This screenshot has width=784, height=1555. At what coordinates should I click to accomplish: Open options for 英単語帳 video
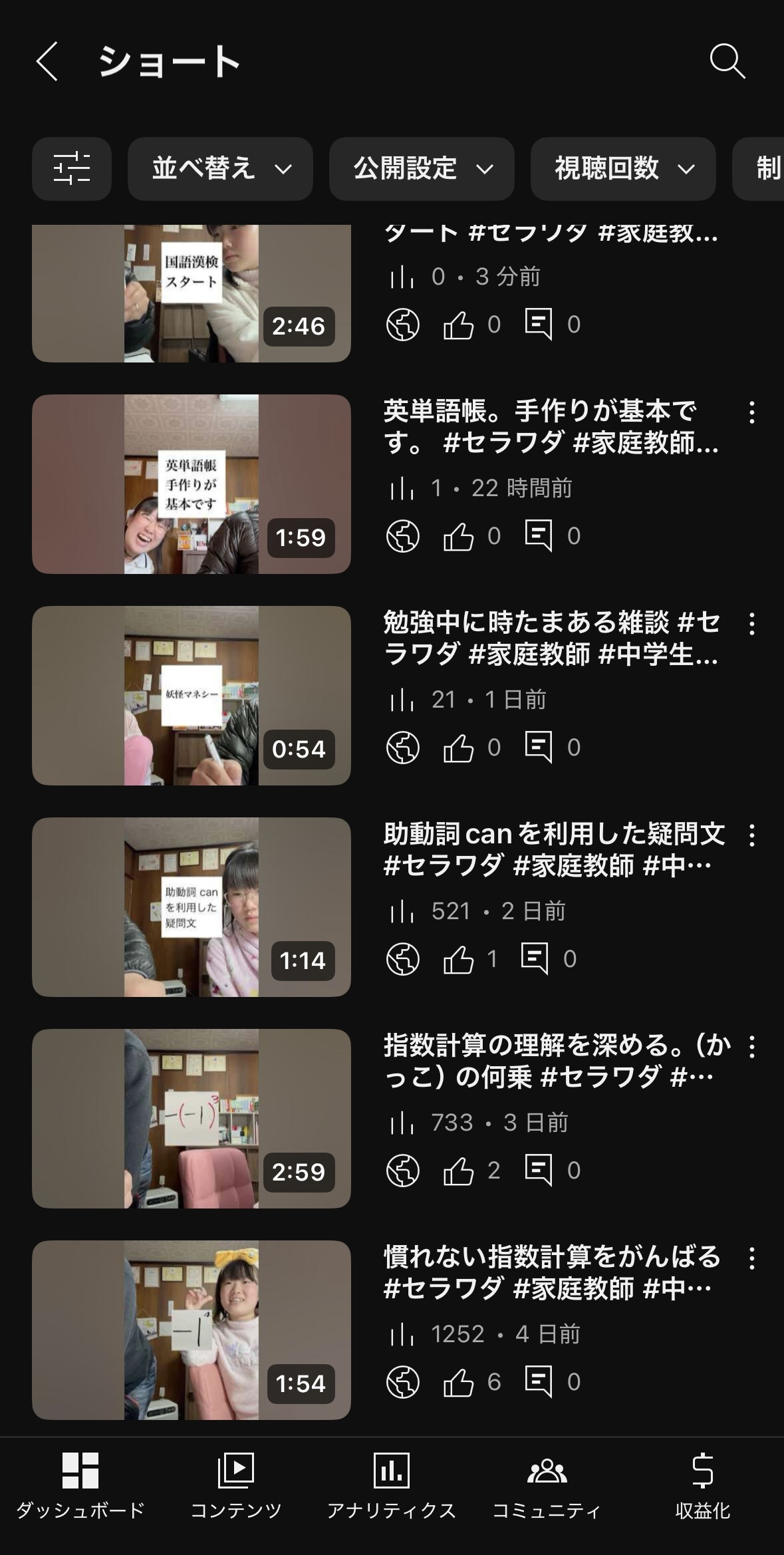click(751, 413)
